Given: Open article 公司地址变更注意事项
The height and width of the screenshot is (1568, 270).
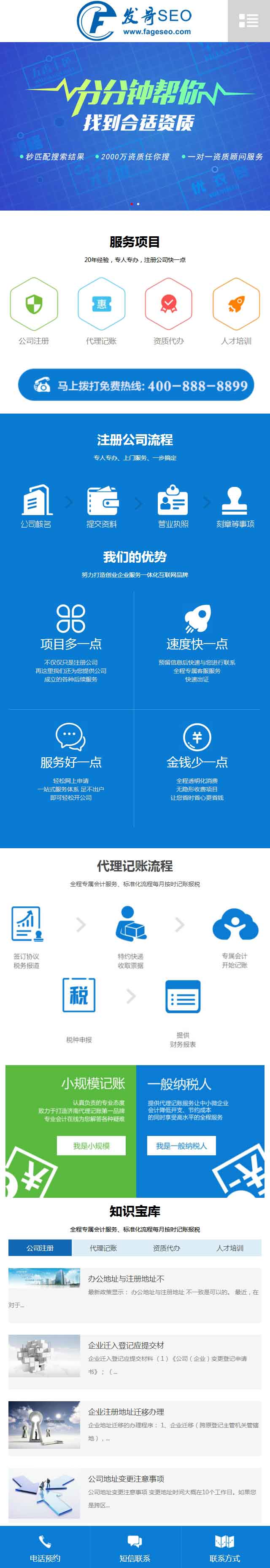Looking at the screenshot, I should [x=126, y=1479].
